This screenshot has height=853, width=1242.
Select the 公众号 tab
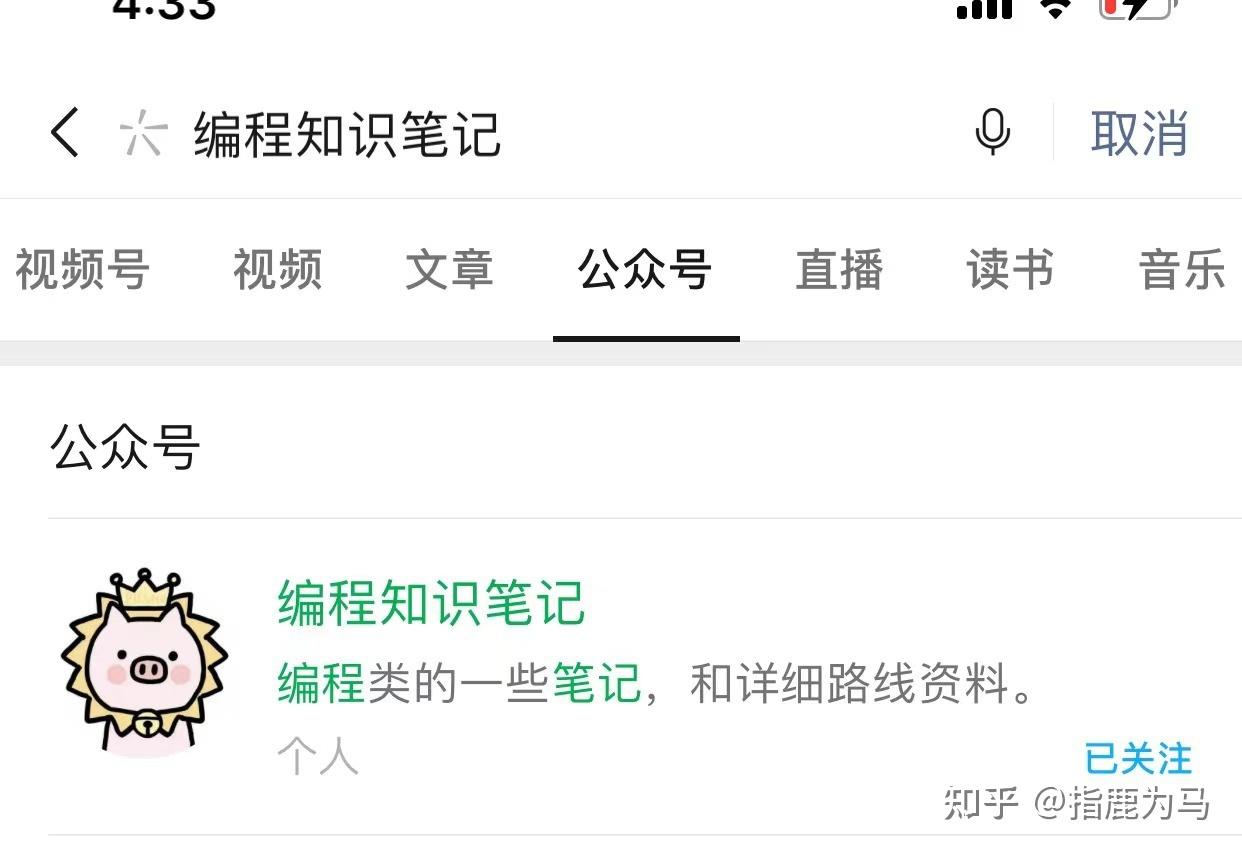[x=645, y=270]
